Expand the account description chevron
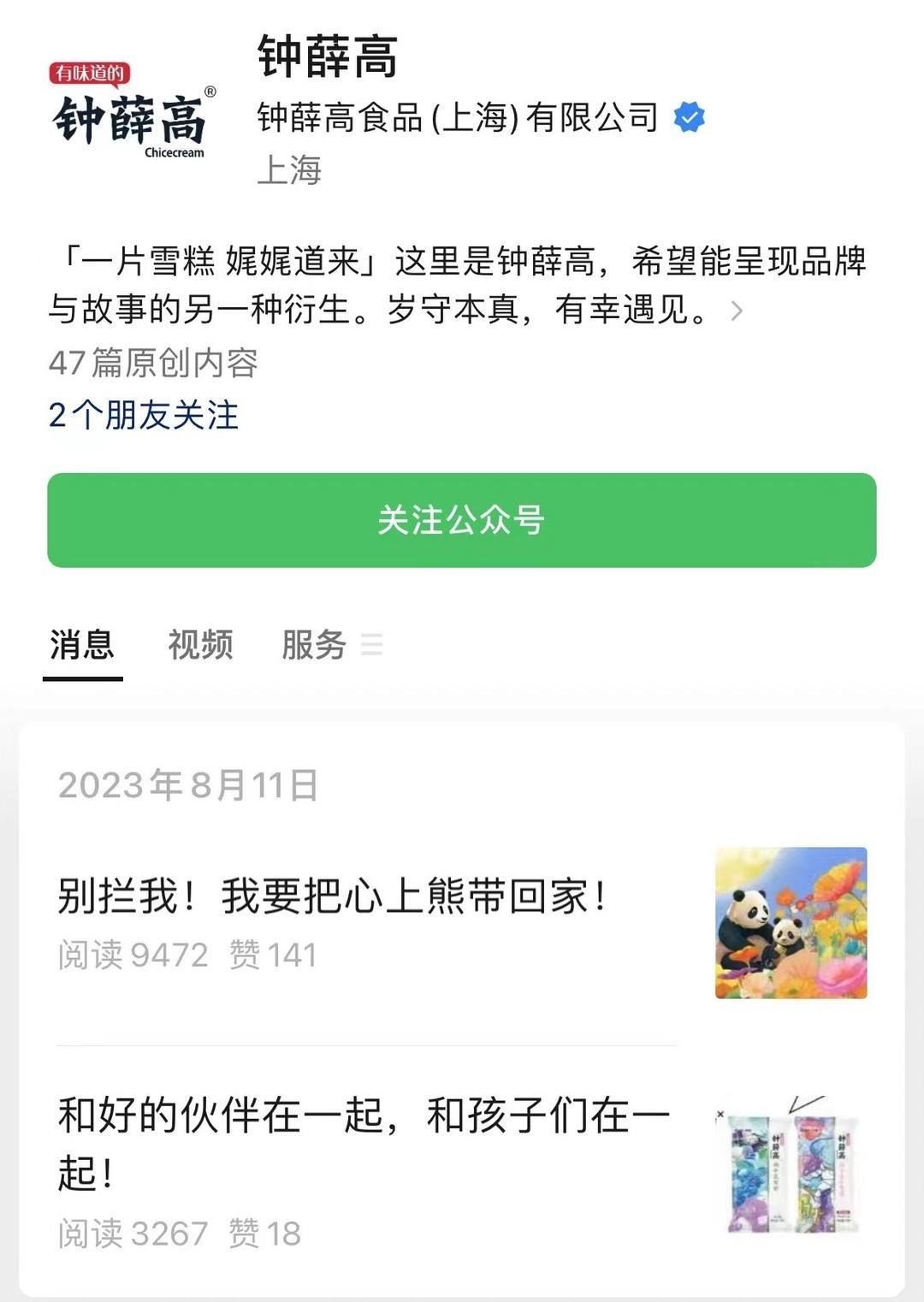 (x=737, y=311)
